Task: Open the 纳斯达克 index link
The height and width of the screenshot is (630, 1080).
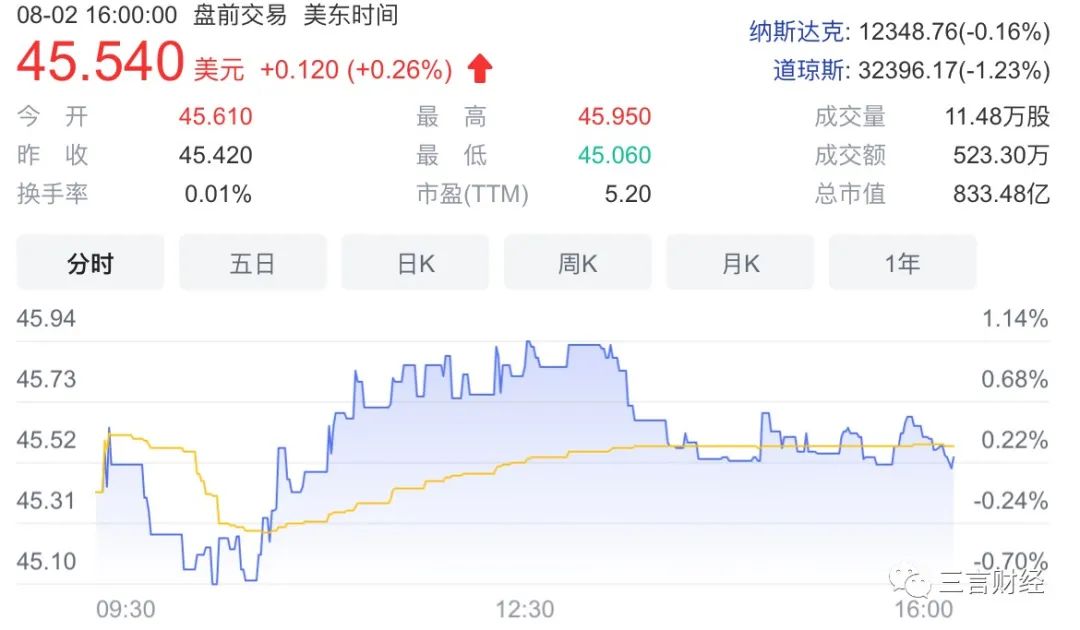Action: [x=795, y=33]
